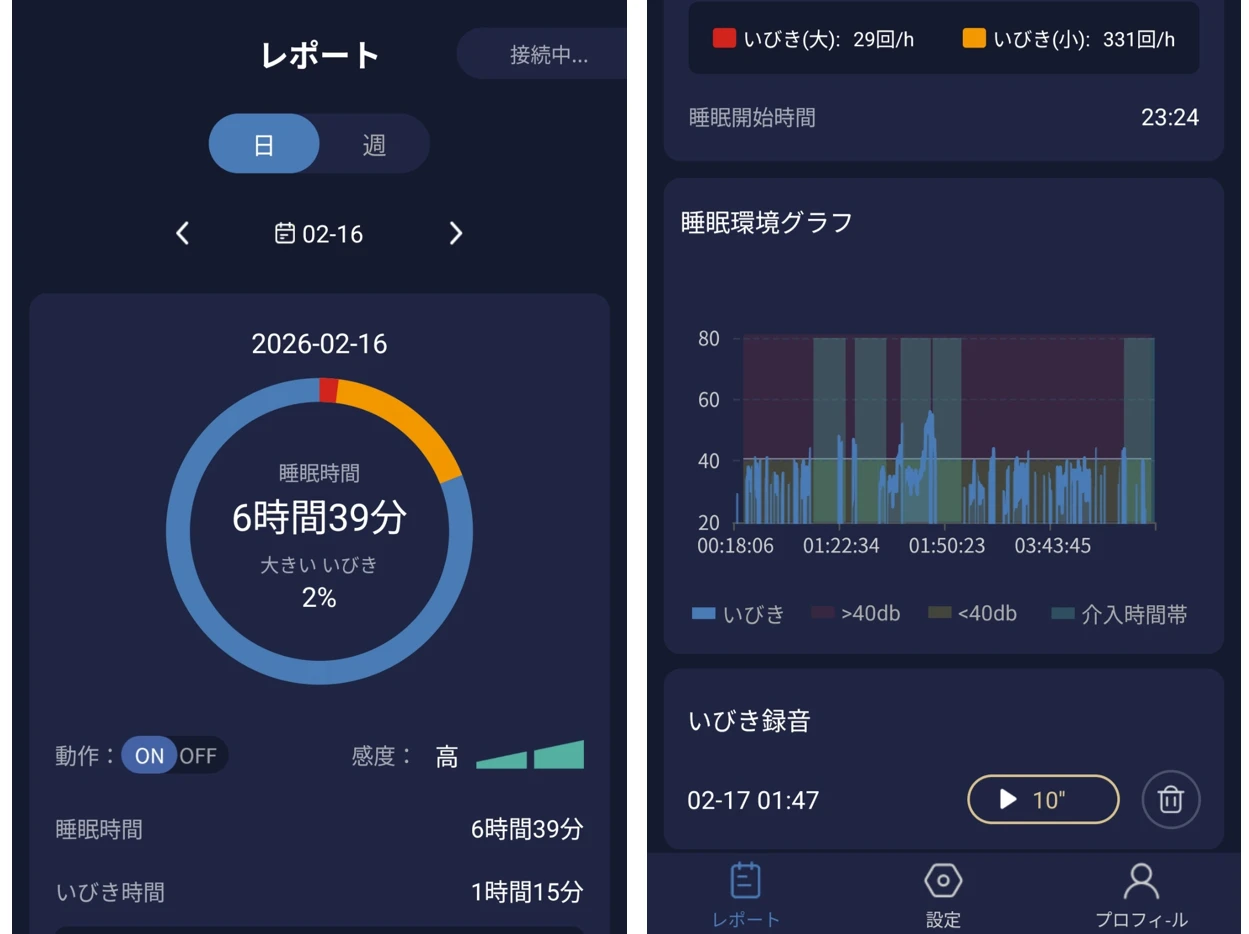Select the 日 view
The image size is (1249, 934).
pos(264,144)
